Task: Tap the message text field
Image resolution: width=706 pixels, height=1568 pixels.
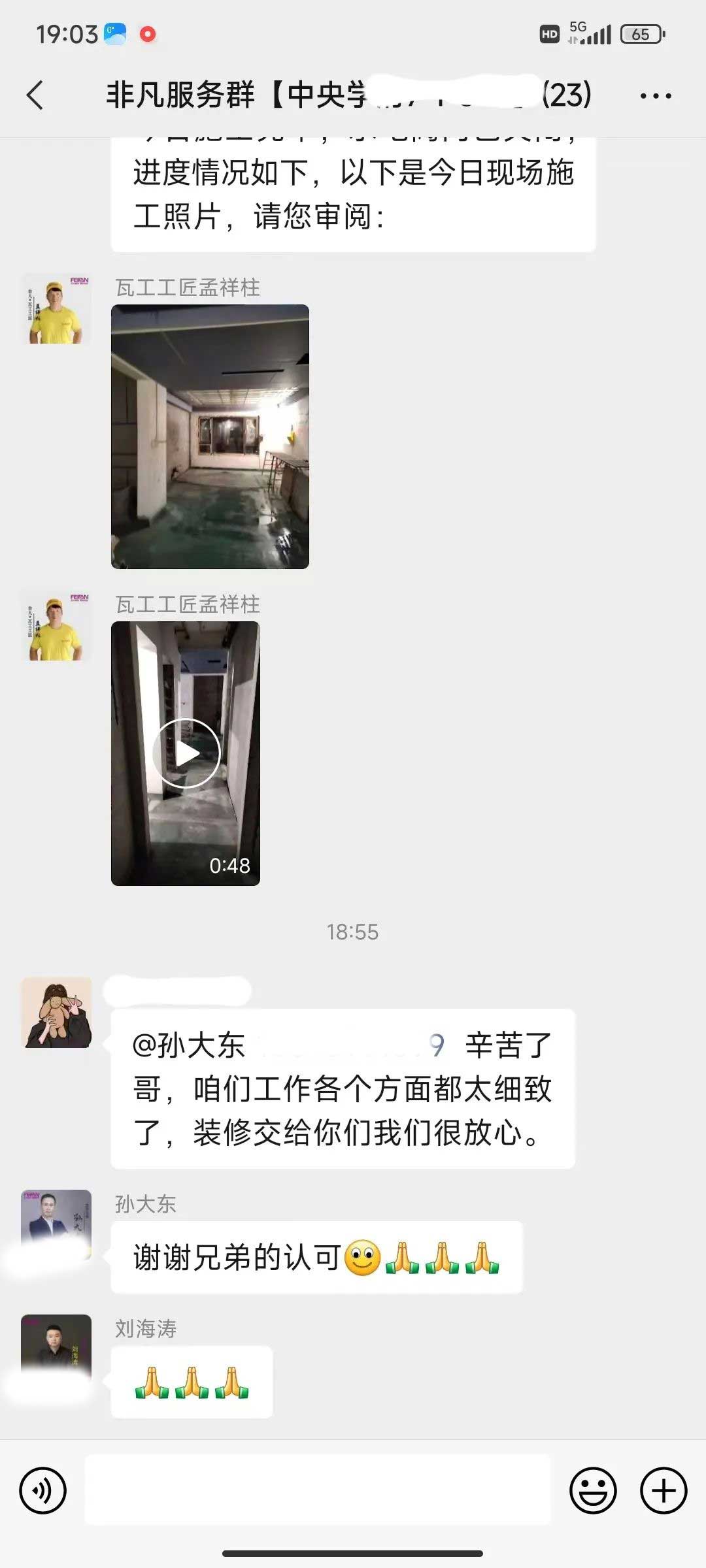Action: [318, 1490]
